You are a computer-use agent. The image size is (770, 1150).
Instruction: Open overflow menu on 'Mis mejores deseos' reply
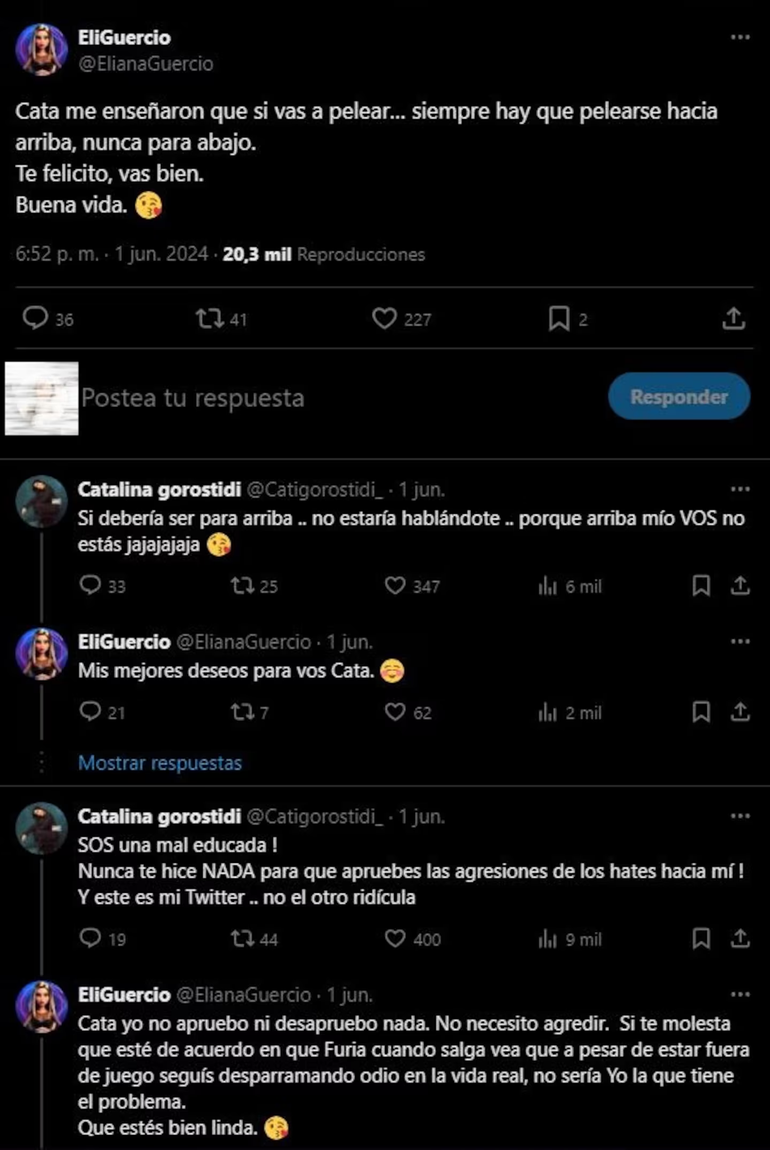click(x=739, y=640)
